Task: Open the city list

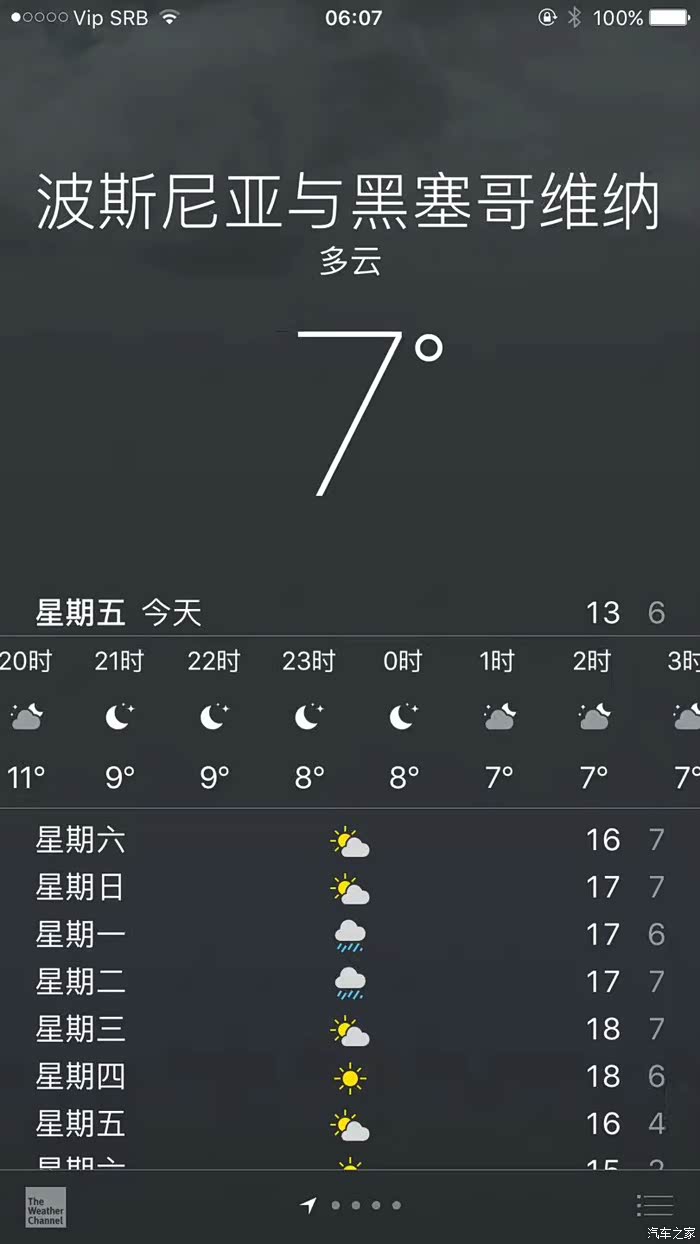Action: tap(655, 1205)
